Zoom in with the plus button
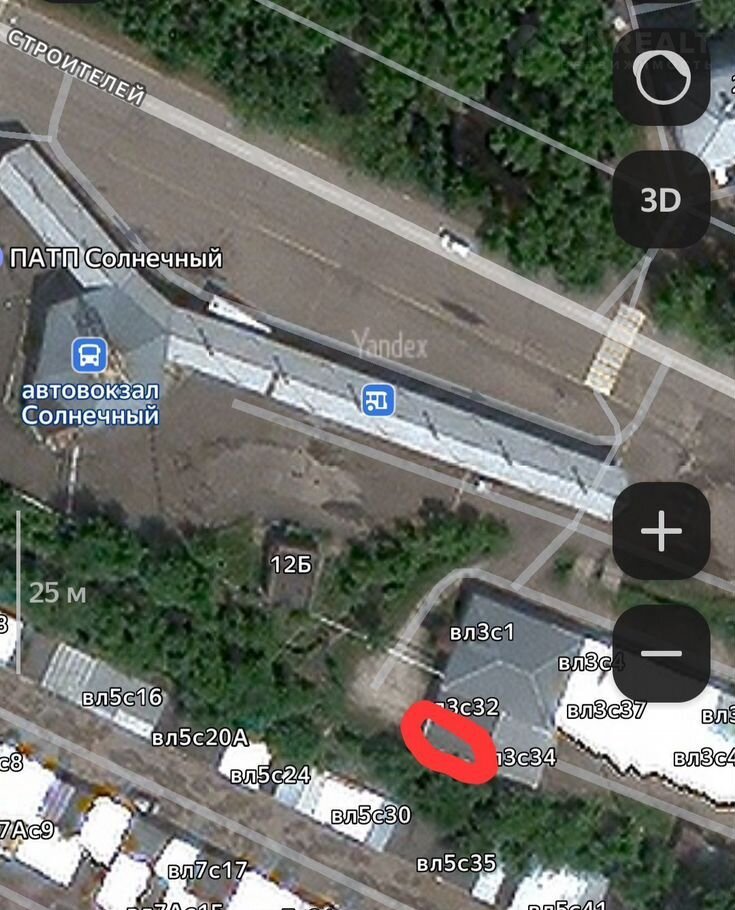The height and width of the screenshot is (910, 735). [x=661, y=531]
